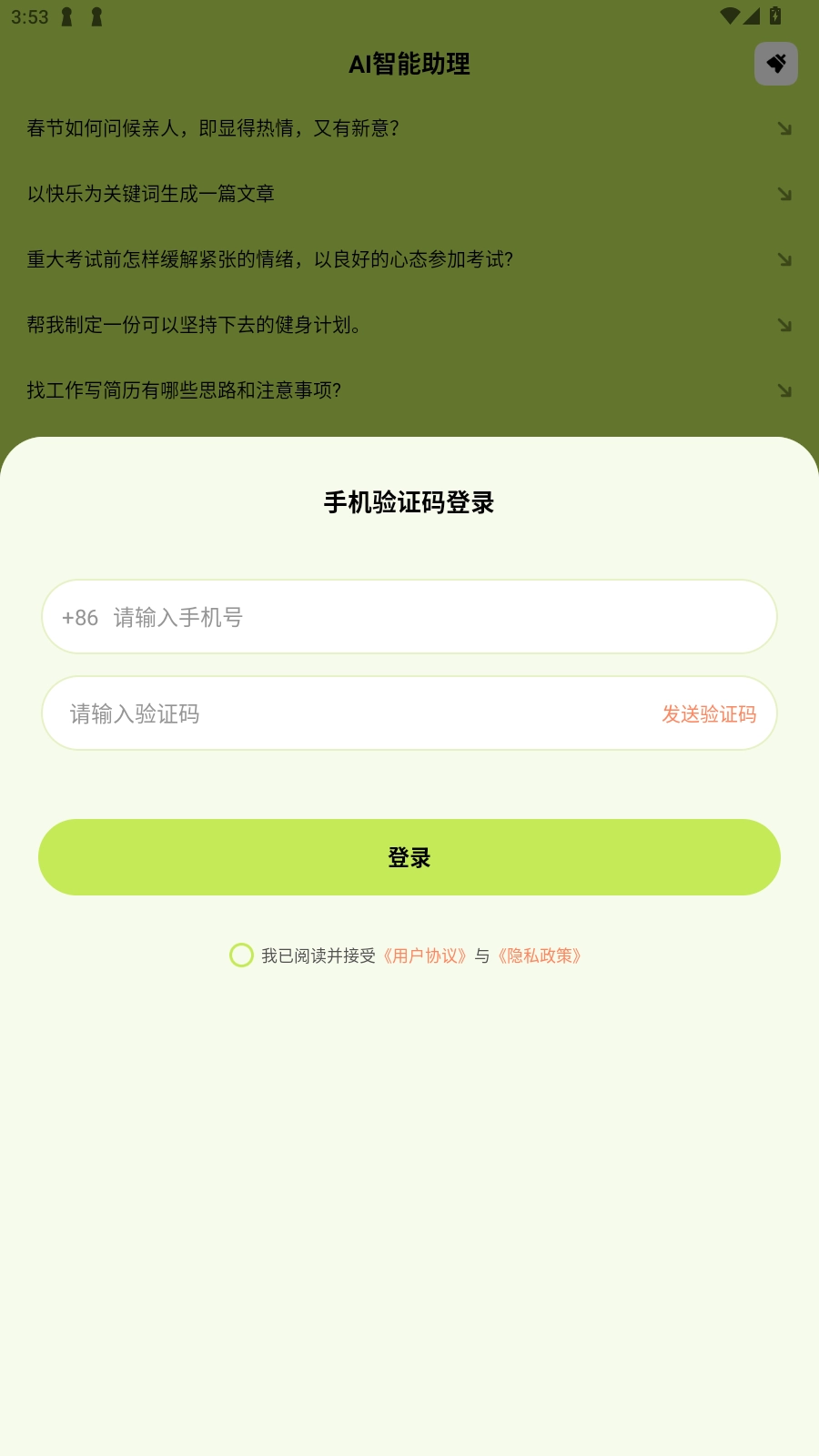The height and width of the screenshot is (1456, 819).
Task: Check the agreement acceptance circle
Action: click(241, 955)
